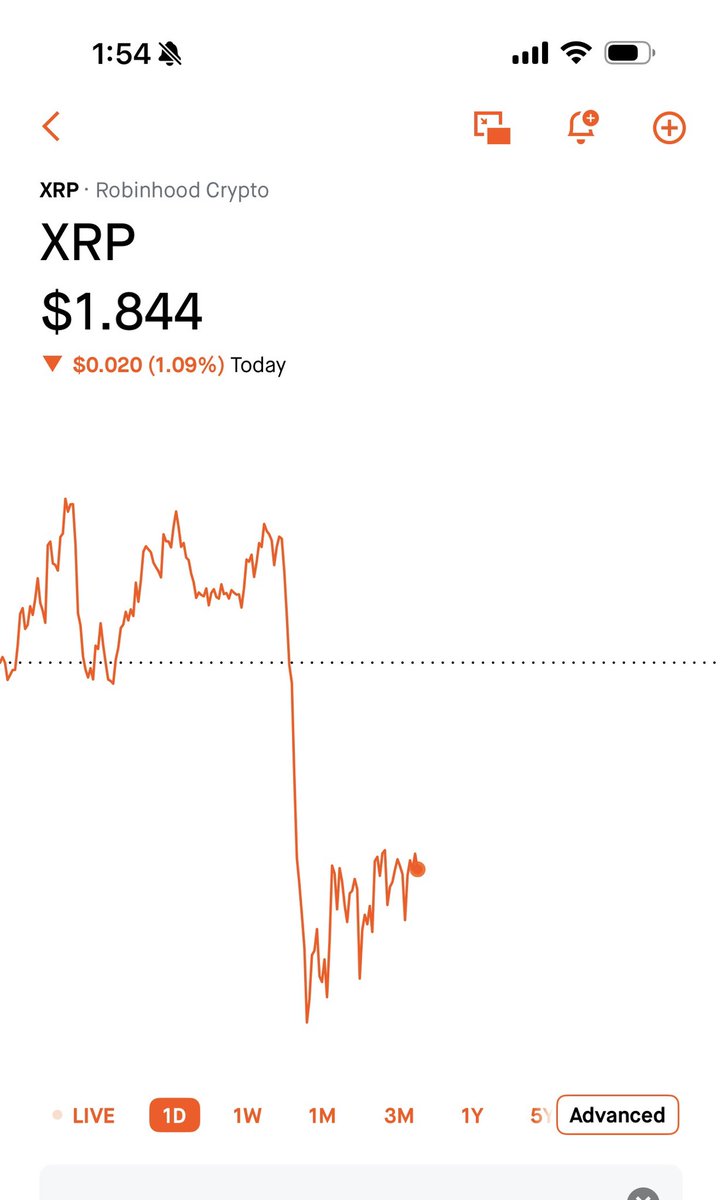Image resolution: width=722 pixels, height=1200 pixels.
Task: Open the Advanced chart view
Action: tap(617, 1115)
